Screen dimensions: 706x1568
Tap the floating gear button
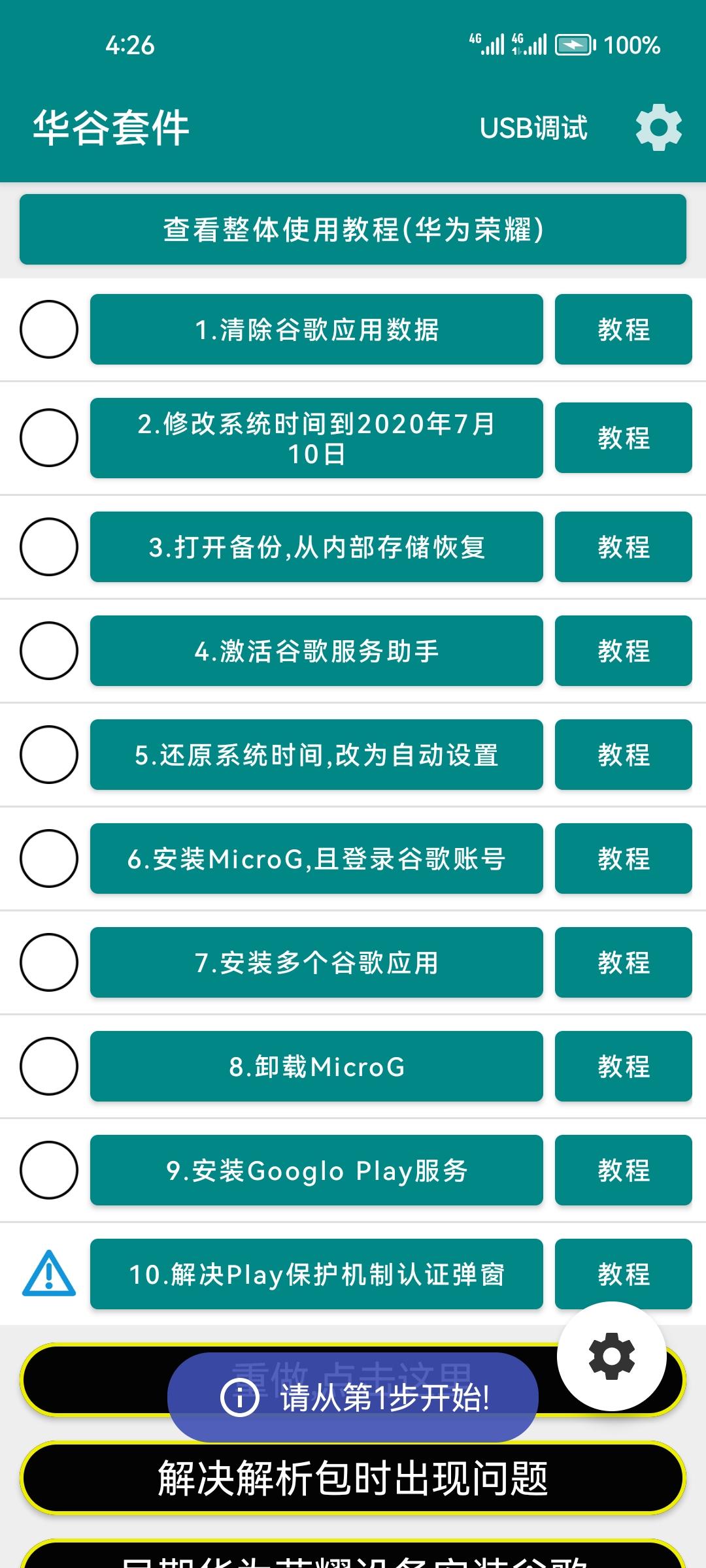(612, 1356)
